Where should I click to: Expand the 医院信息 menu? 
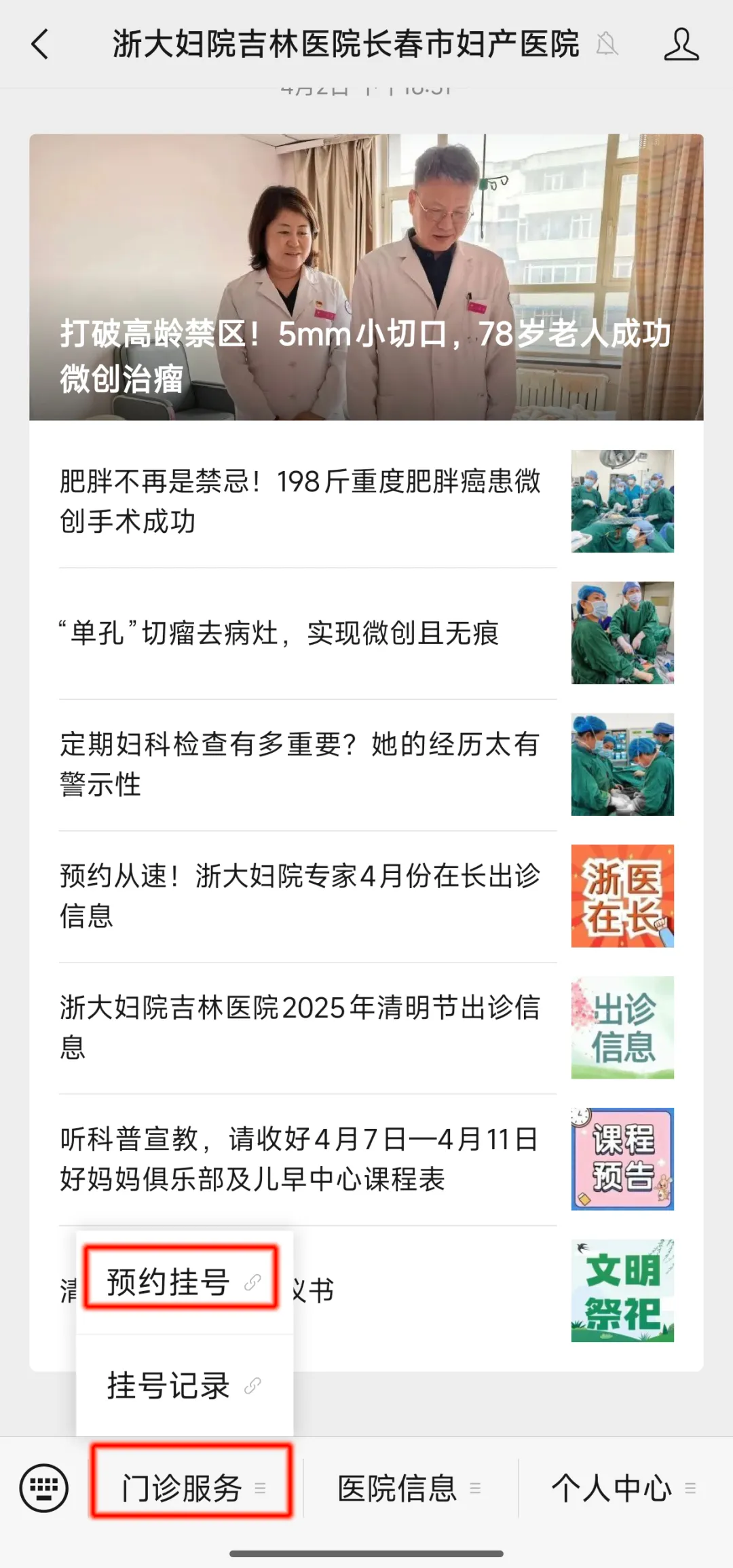point(409,1489)
